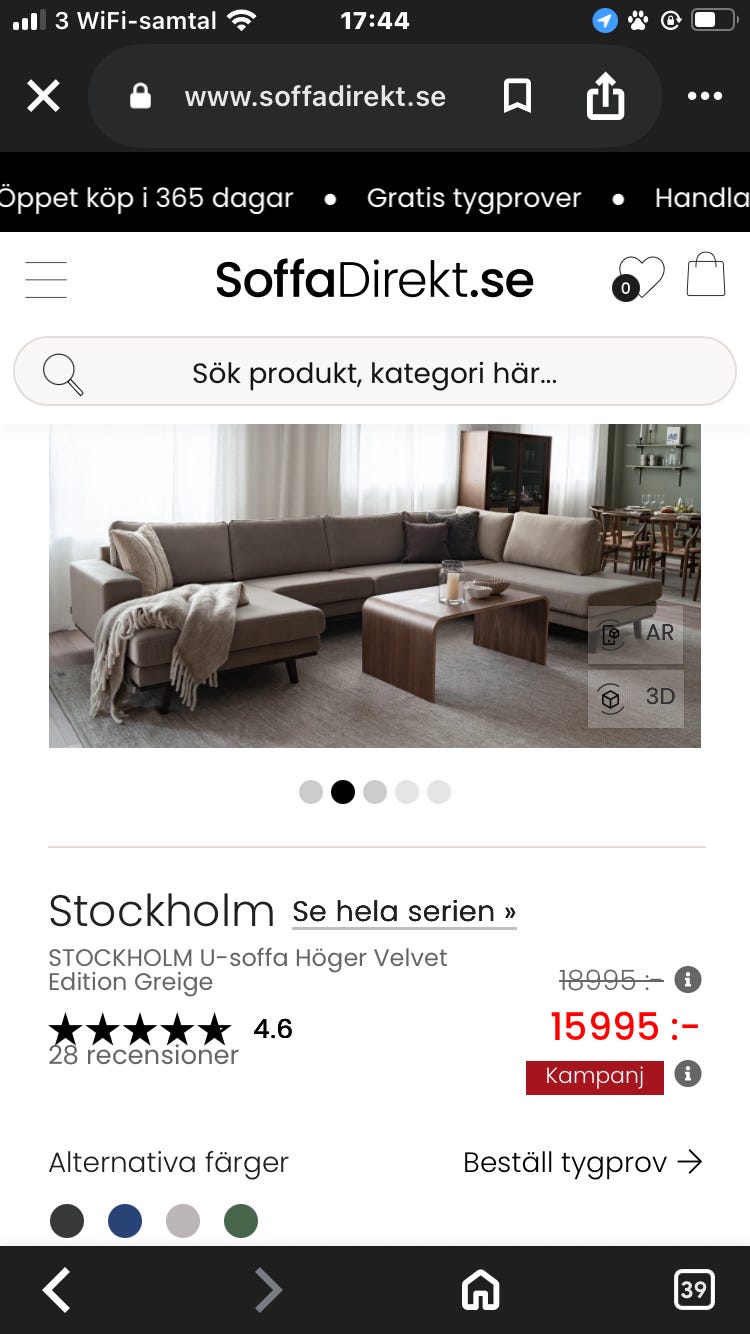Bookmark the page
750x1334 pixels.
[x=517, y=95]
